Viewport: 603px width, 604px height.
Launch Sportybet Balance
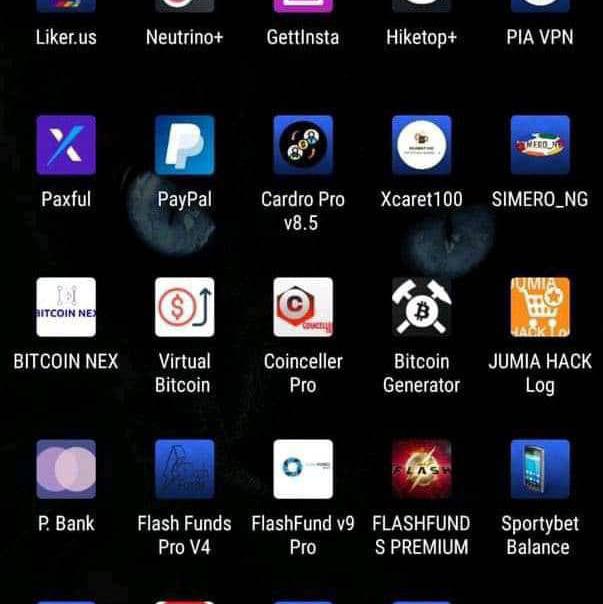coord(540,469)
